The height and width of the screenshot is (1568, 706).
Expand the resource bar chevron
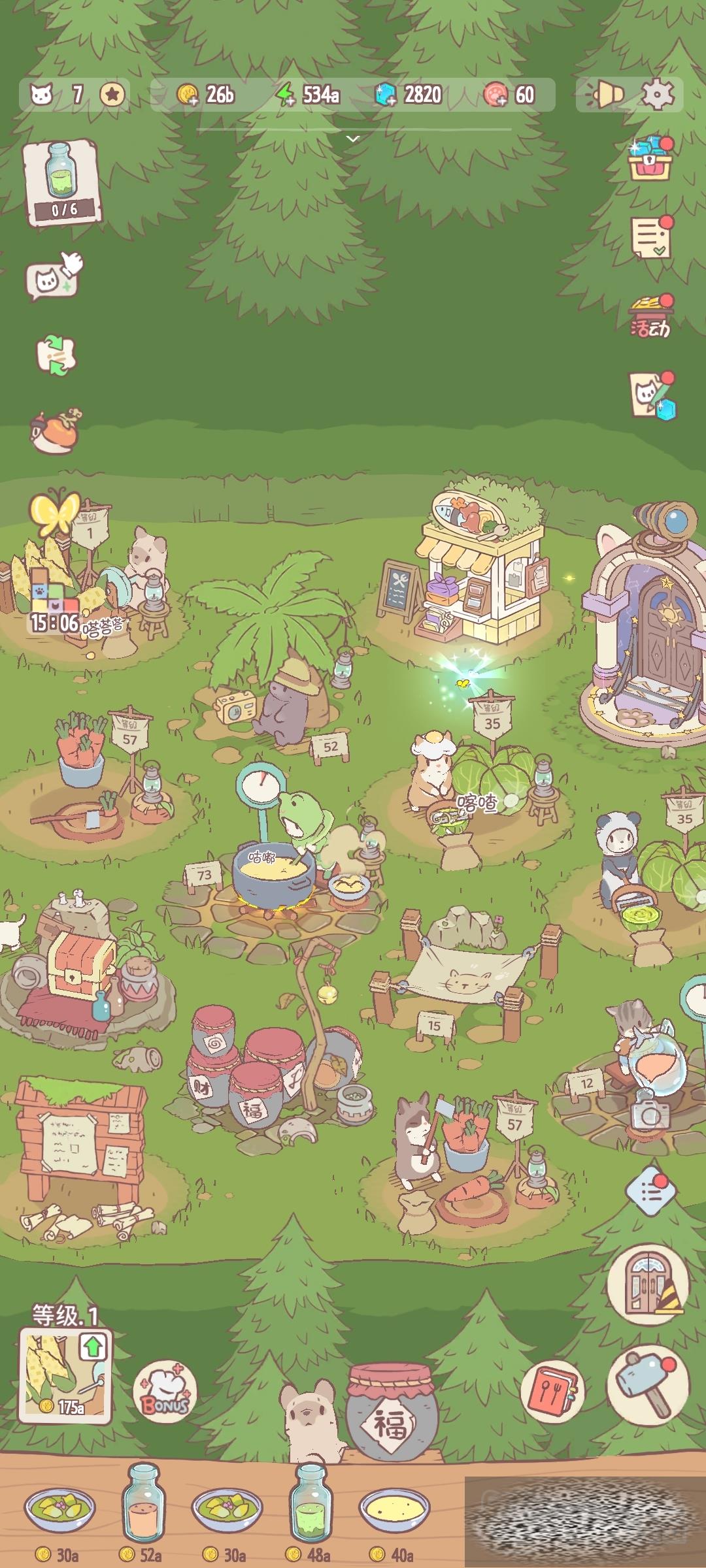click(353, 139)
